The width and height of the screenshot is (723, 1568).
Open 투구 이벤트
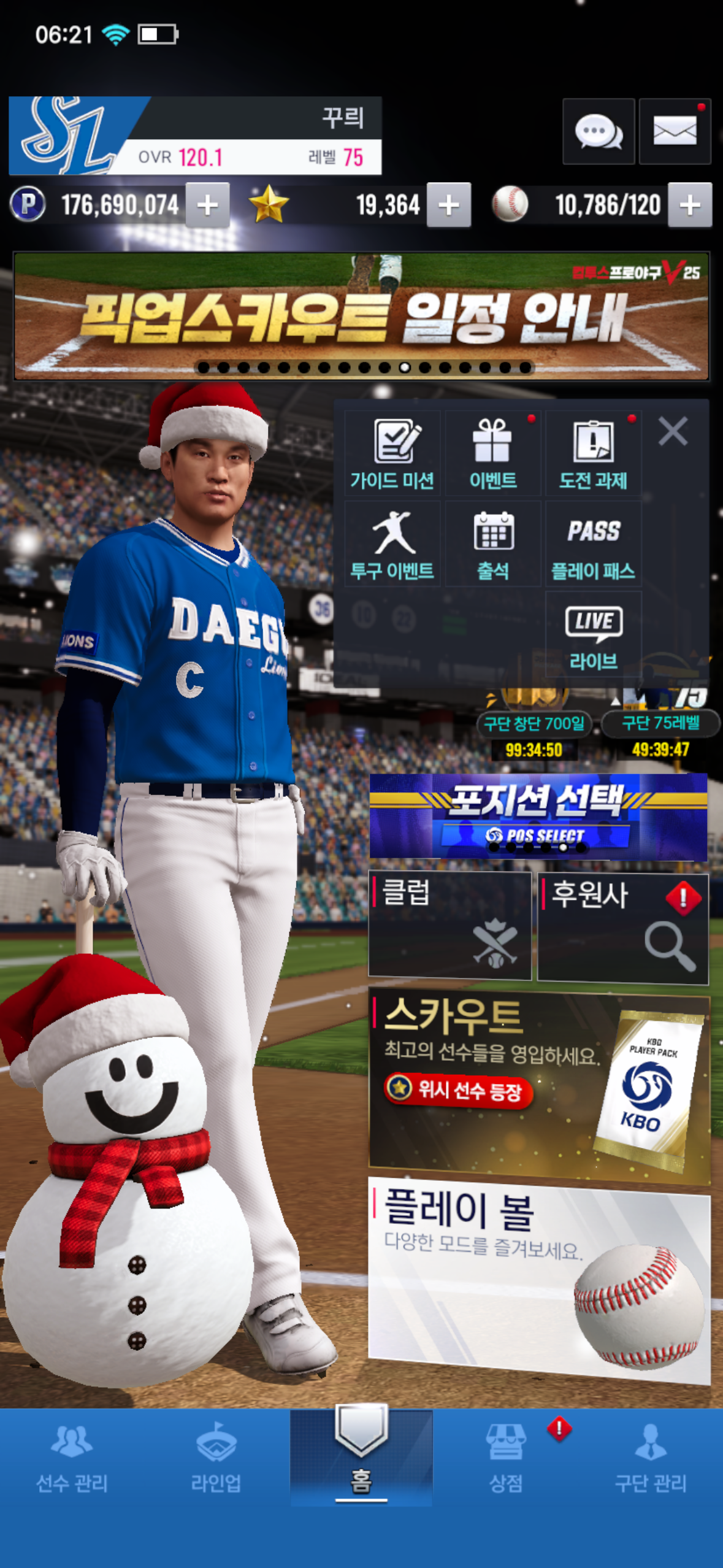coord(392,545)
